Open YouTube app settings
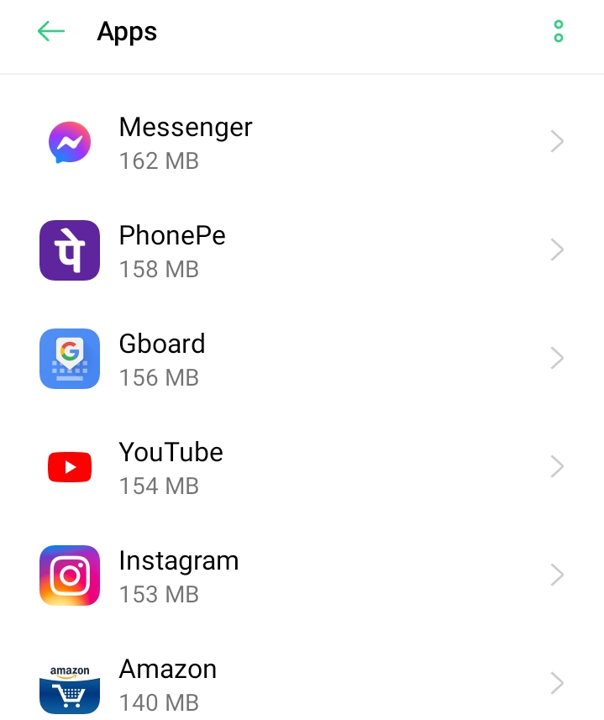 pos(300,467)
